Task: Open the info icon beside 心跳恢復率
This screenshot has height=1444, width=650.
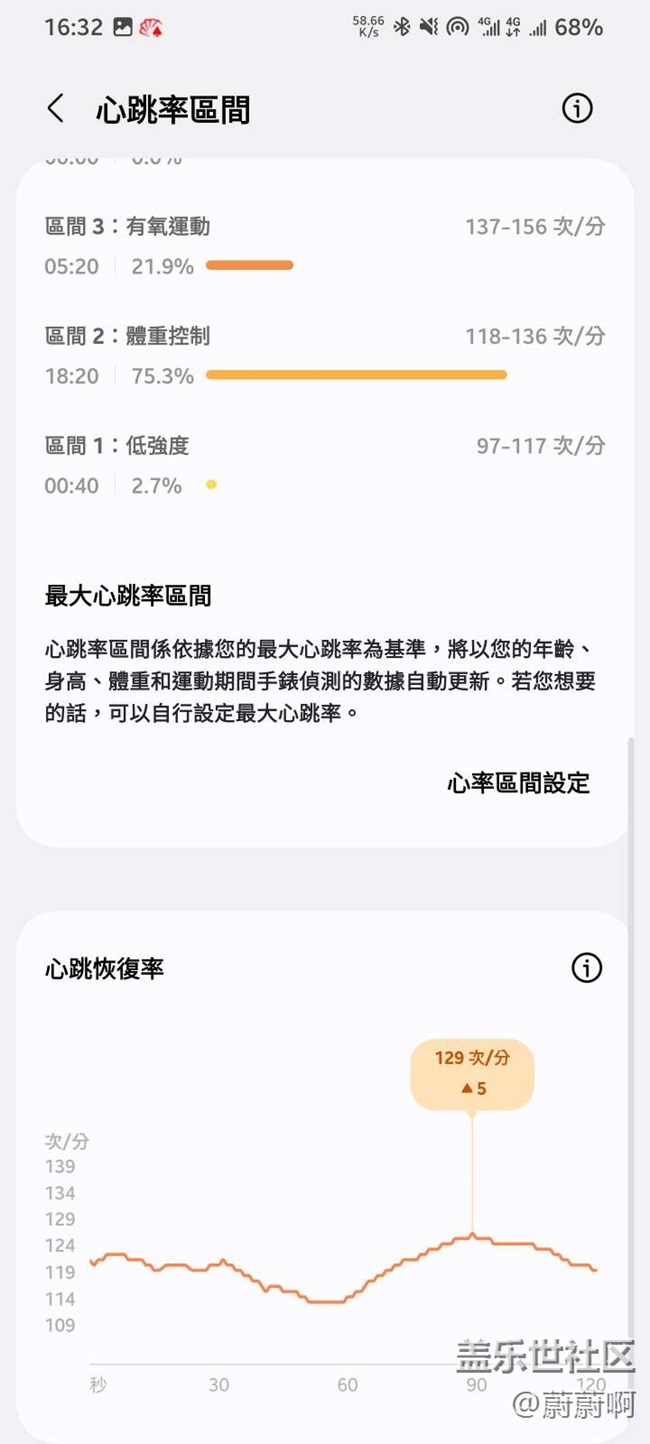Action: 587,968
